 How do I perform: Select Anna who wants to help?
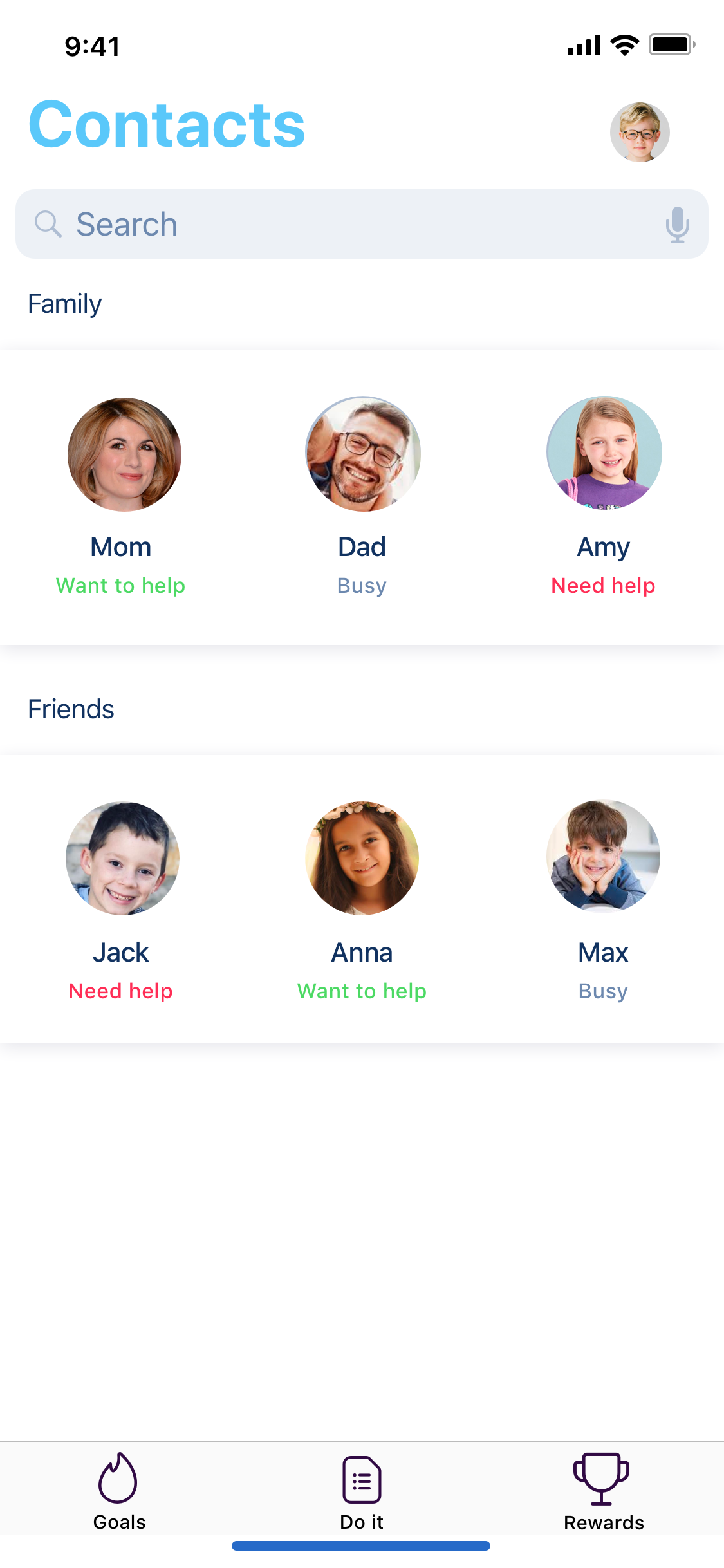[362, 859]
